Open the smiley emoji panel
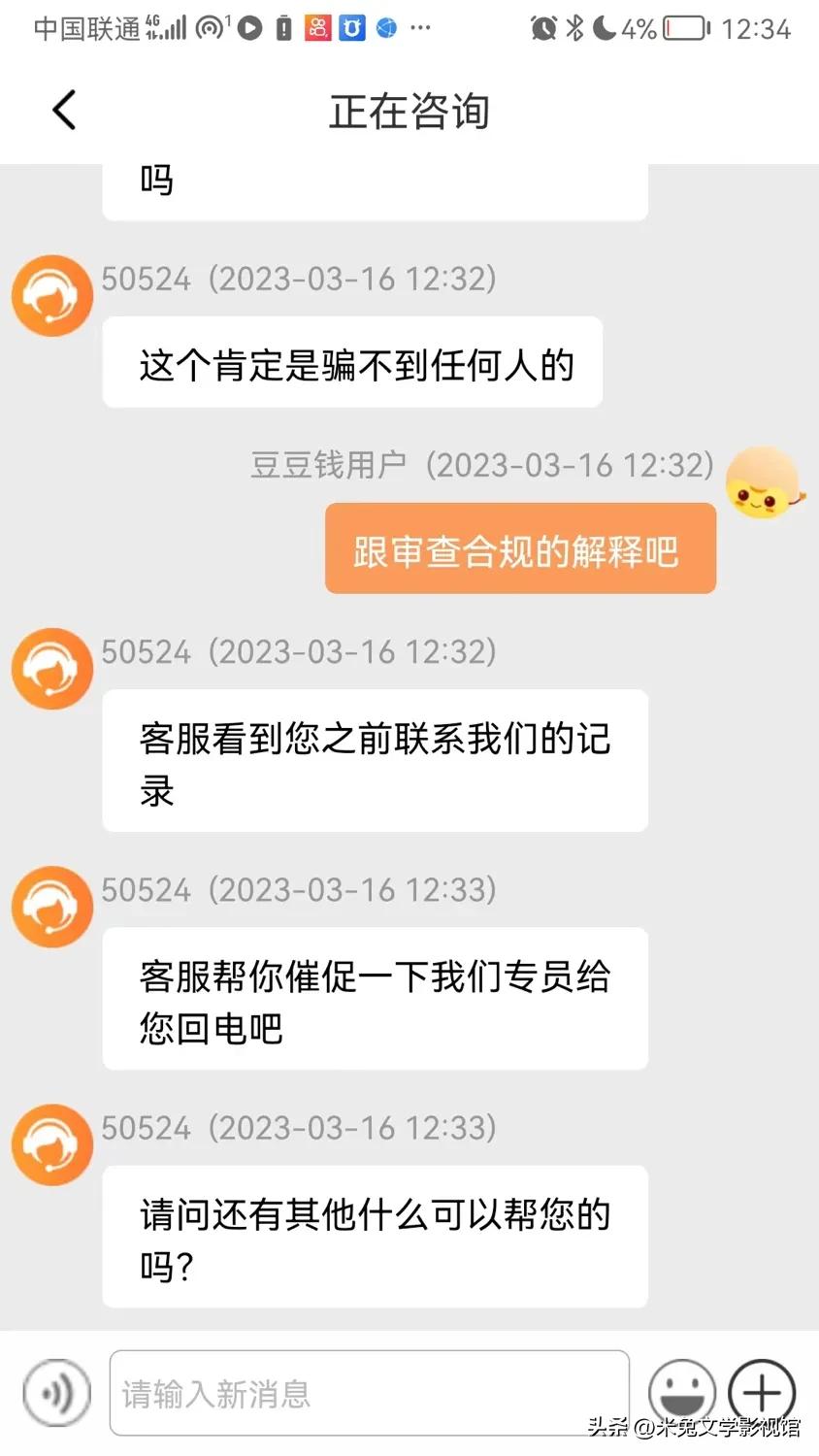819x1456 pixels. tap(682, 1393)
